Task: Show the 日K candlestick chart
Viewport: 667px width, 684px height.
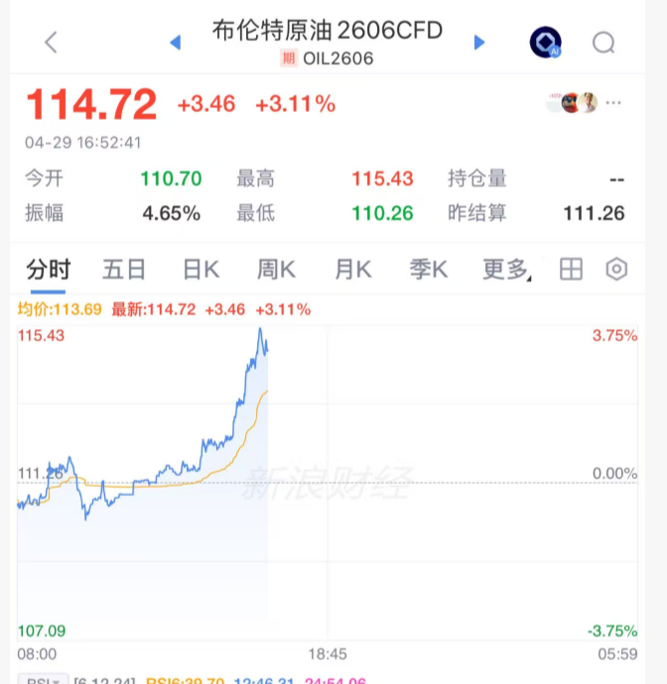Action: (x=200, y=269)
